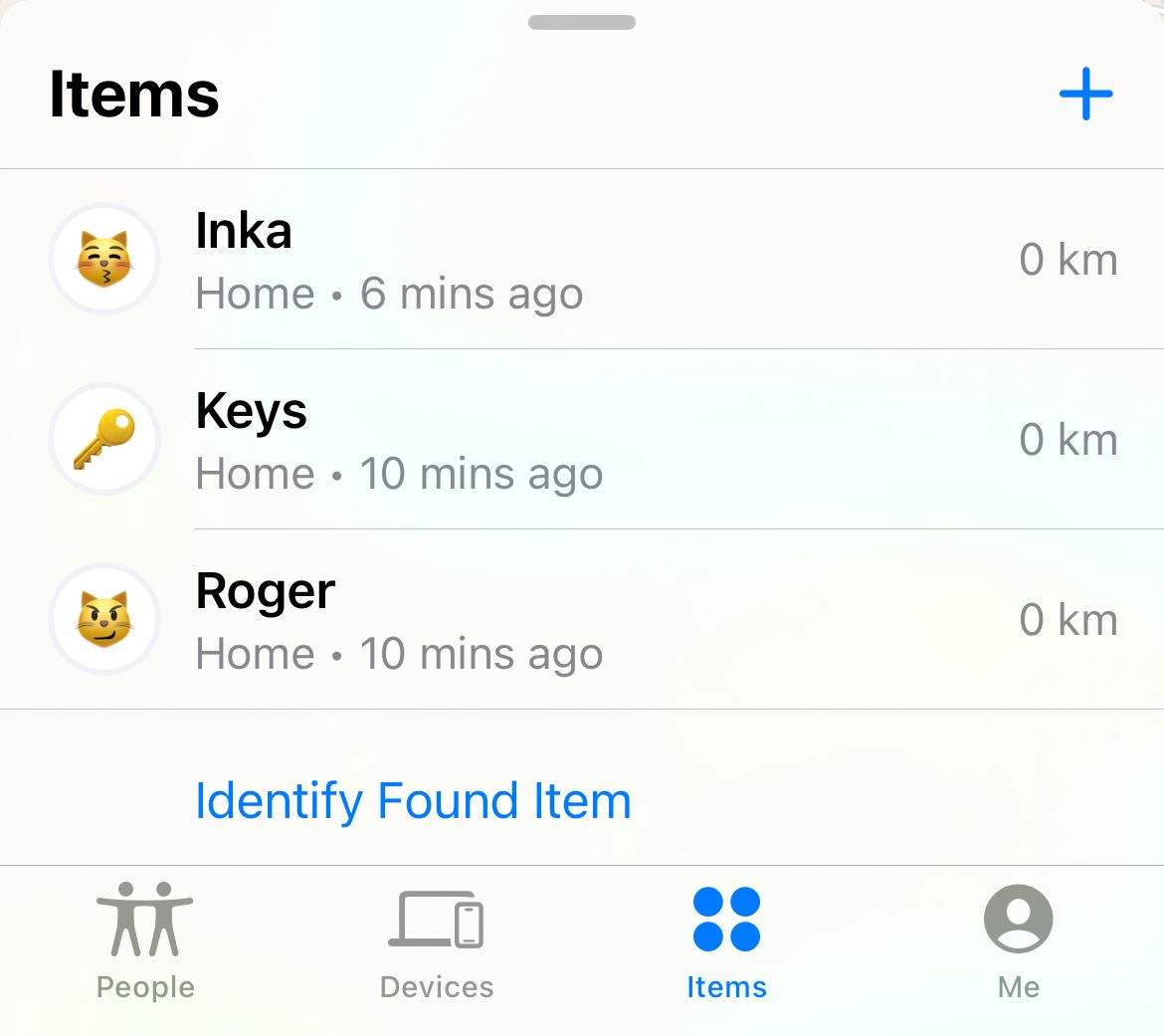Open the Me tab
Screen dimensions: 1164x1036
[1018, 941]
